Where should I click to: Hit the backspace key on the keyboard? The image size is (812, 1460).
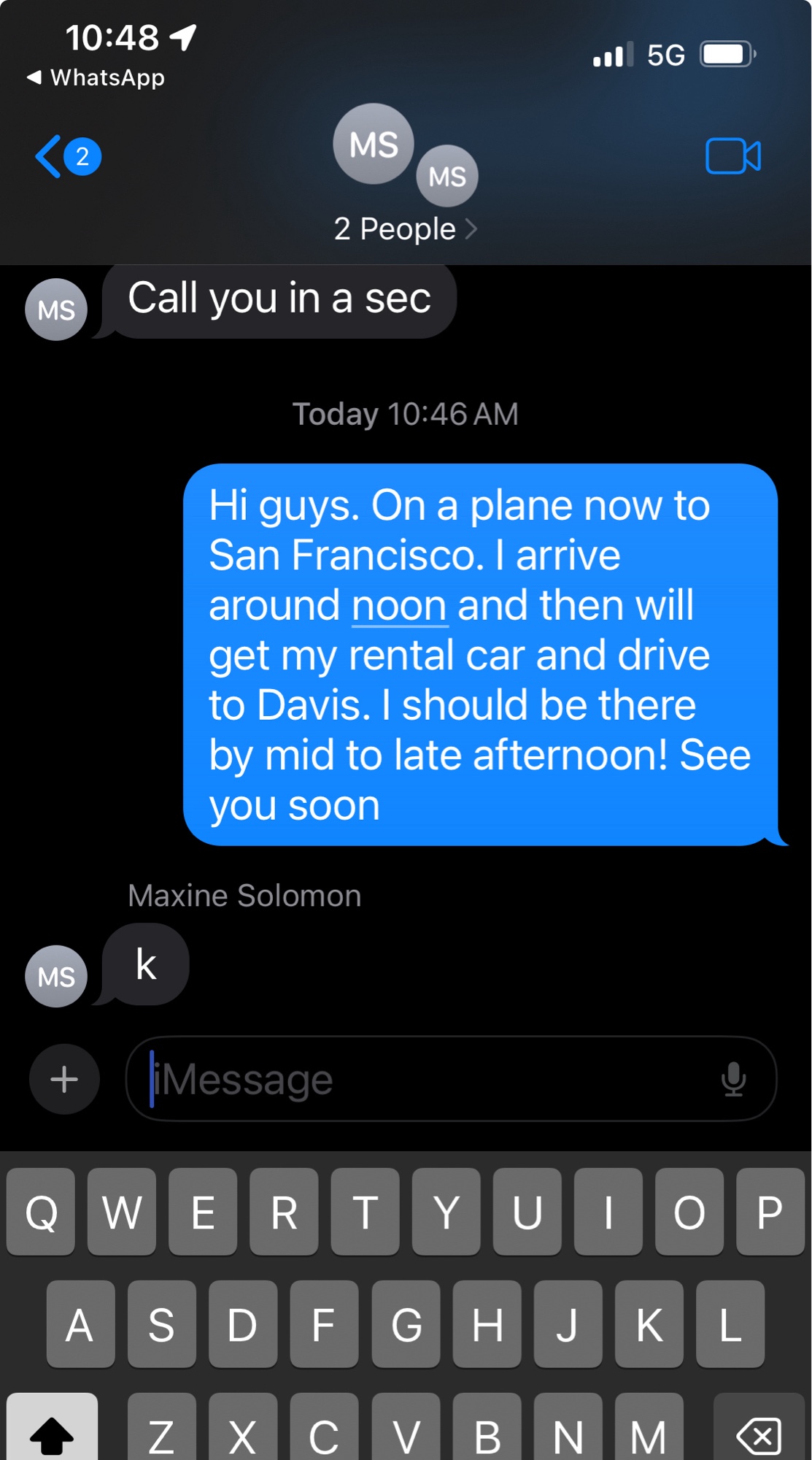(x=759, y=1435)
